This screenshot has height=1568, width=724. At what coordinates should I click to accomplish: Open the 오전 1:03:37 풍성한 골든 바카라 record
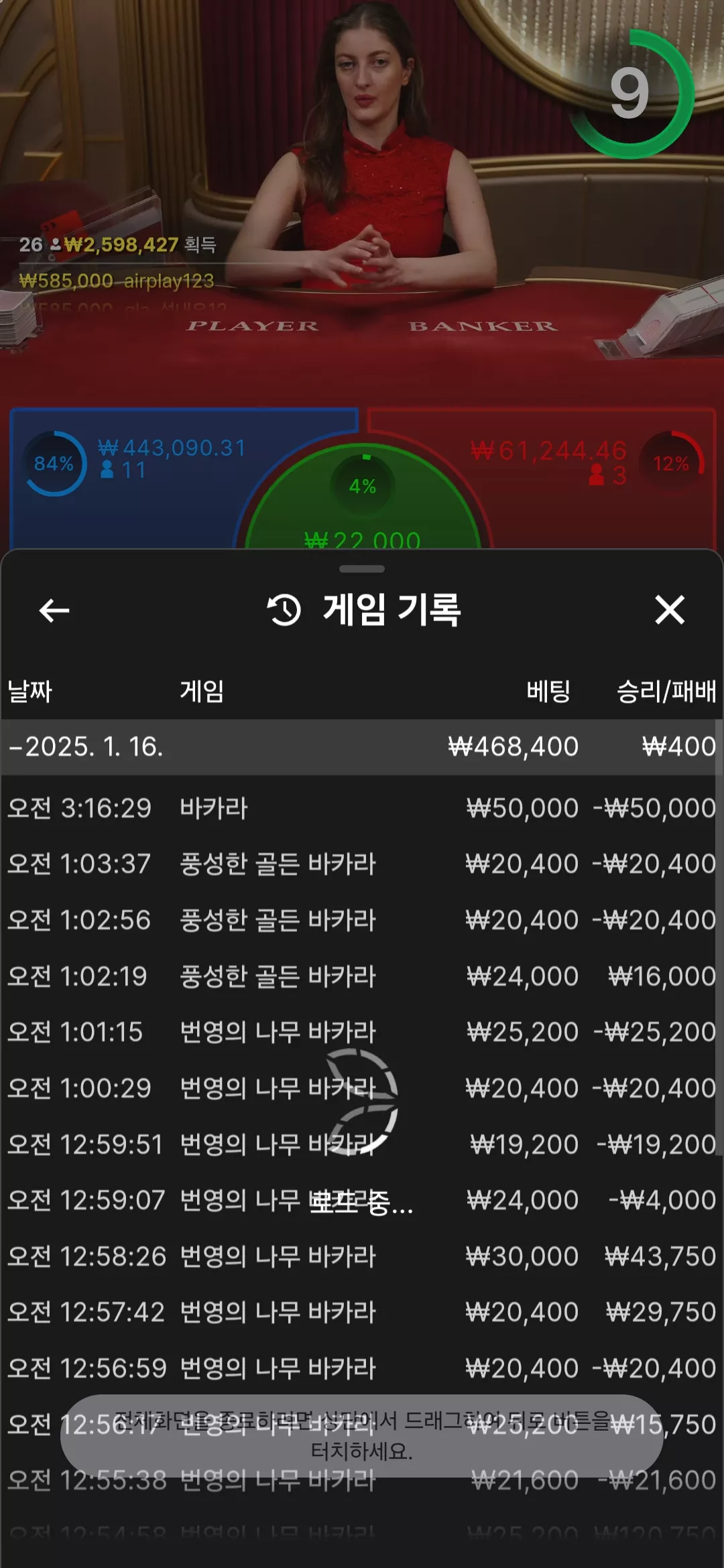(x=362, y=864)
